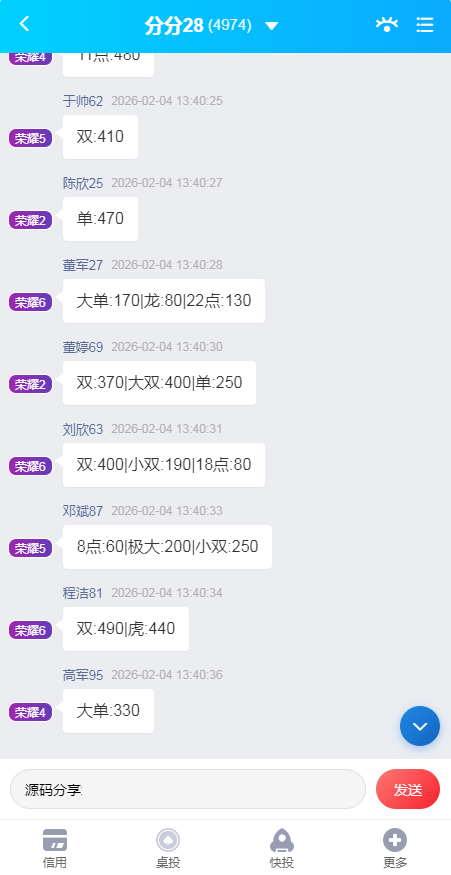Viewport: 451px width, 875px height.
Task: Expand the 分分28 room dropdown
Action: click(x=271, y=26)
